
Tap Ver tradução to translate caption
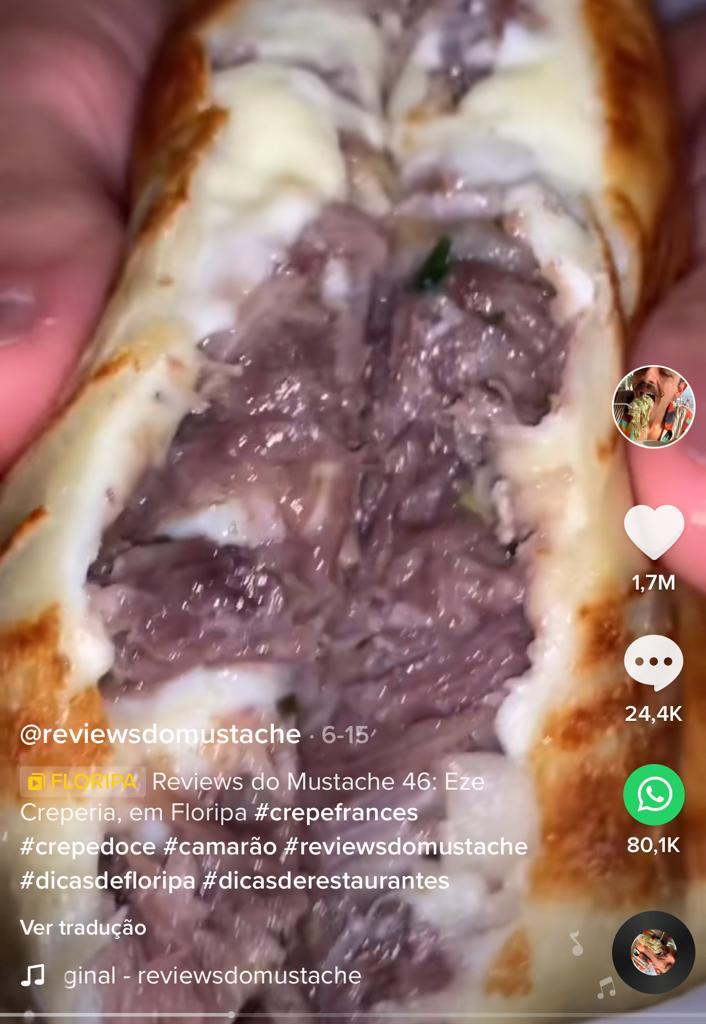(x=83, y=927)
